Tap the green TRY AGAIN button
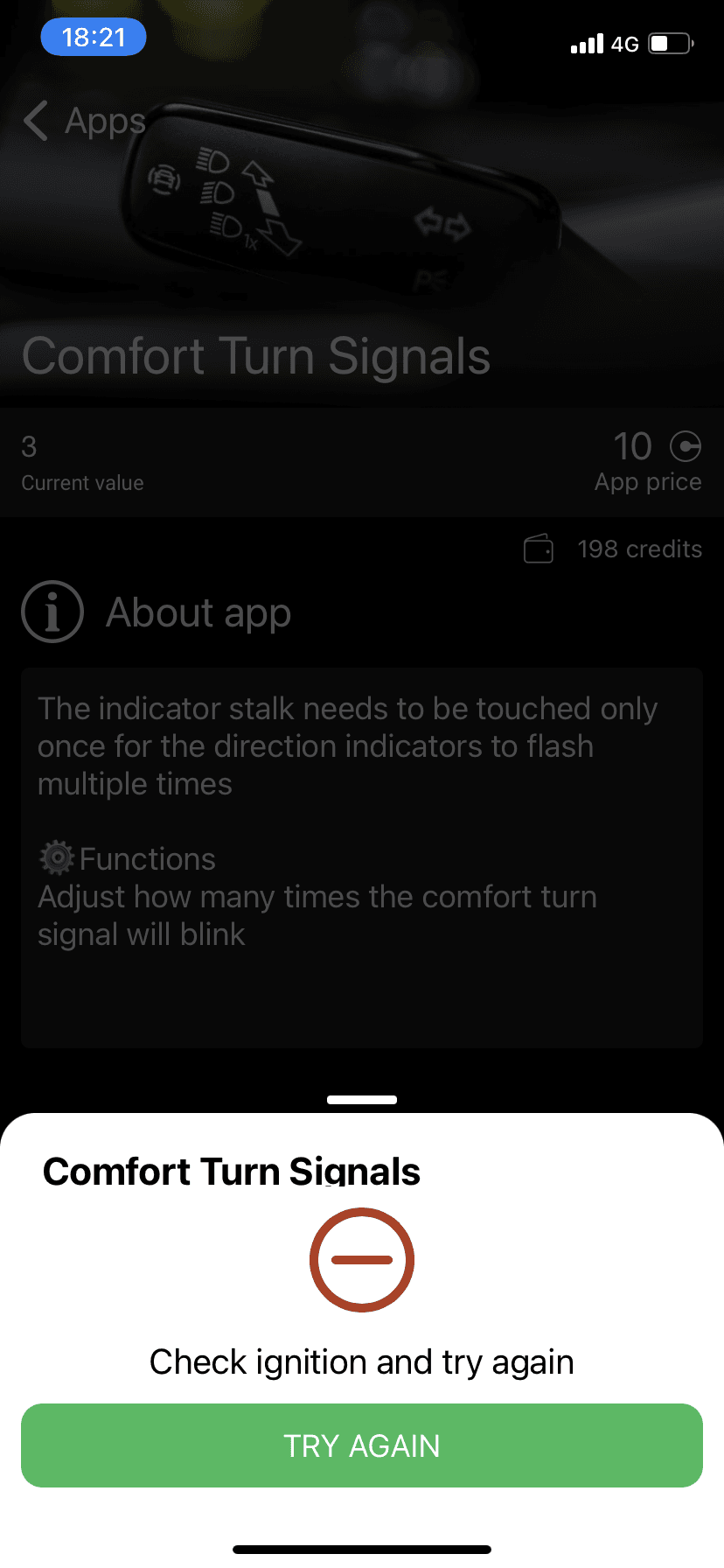724x1568 pixels. point(362,1445)
